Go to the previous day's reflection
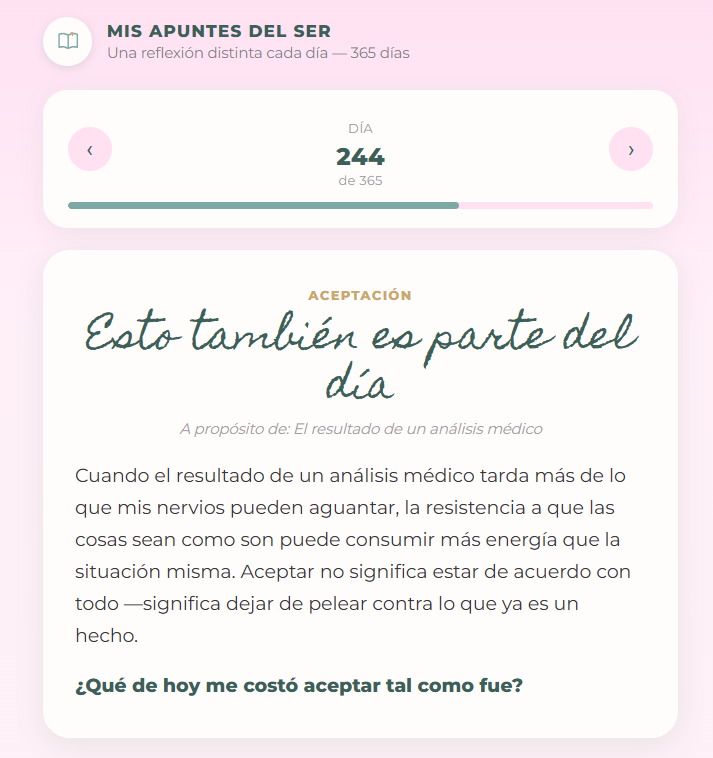The height and width of the screenshot is (758, 713). pos(90,149)
